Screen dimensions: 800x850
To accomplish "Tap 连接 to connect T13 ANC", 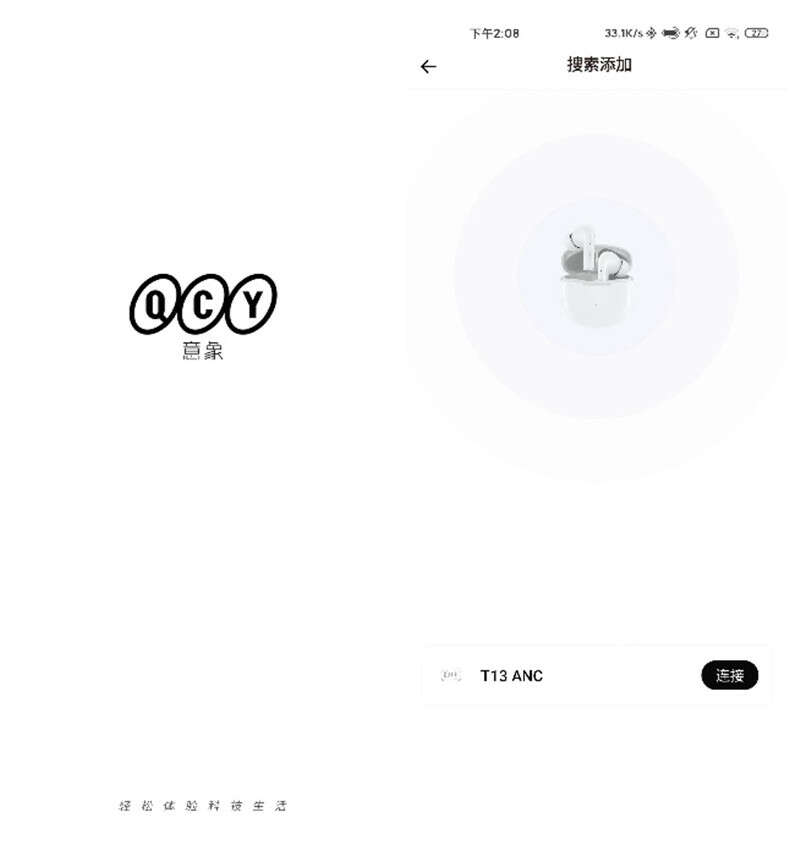I will click(729, 676).
